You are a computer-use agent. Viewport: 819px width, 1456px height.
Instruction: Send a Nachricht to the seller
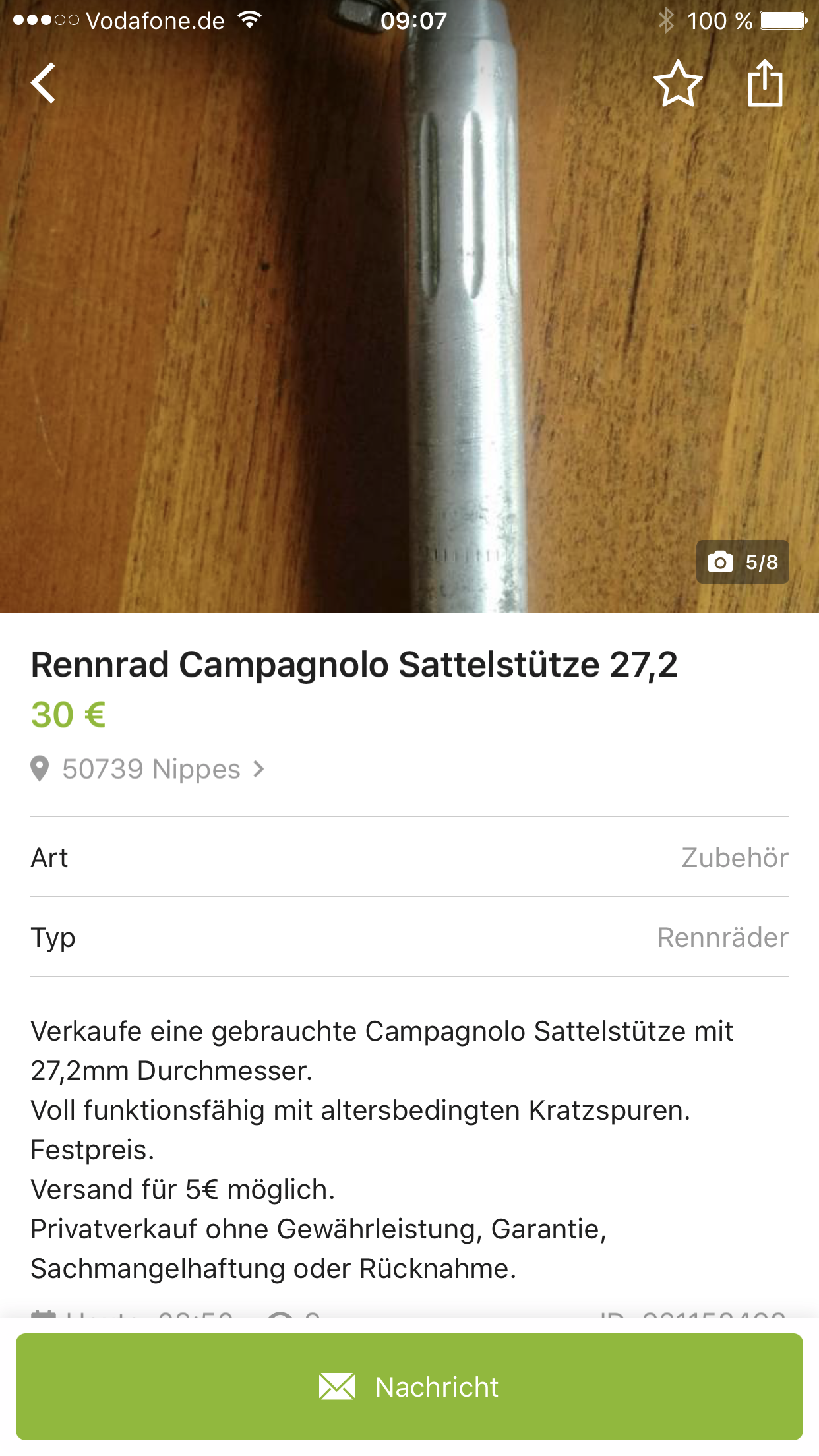pos(409,1386)
